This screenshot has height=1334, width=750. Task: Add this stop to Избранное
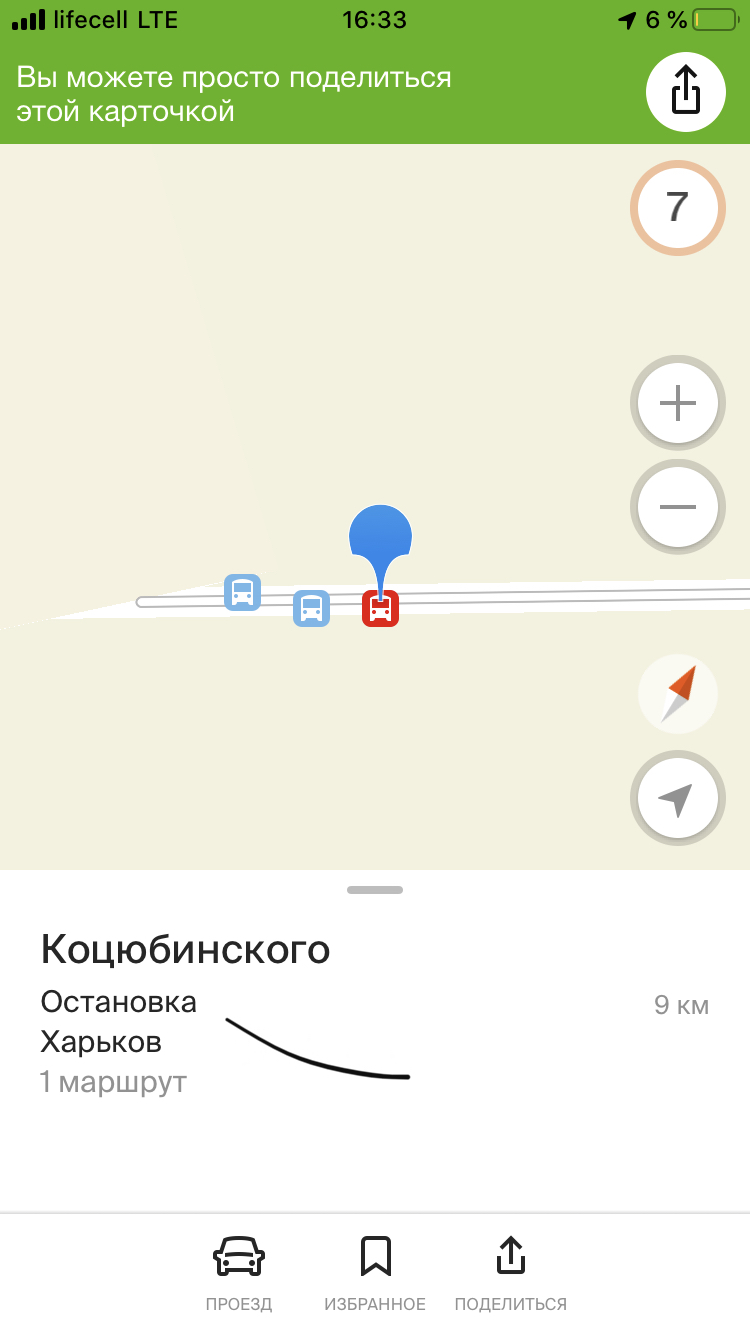tap(375, 1272)
